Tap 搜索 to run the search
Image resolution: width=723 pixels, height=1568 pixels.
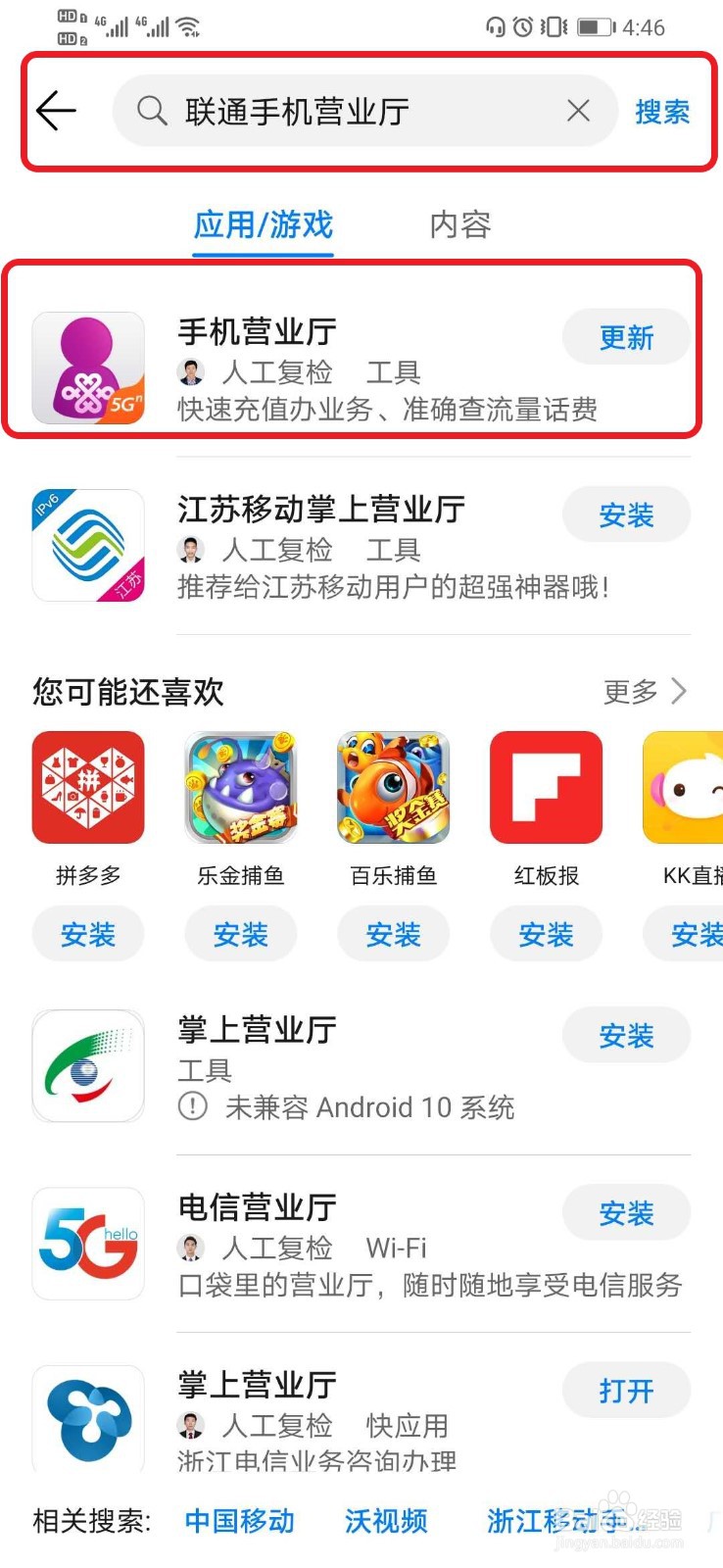pyautogui.click(x=662, y=111)
